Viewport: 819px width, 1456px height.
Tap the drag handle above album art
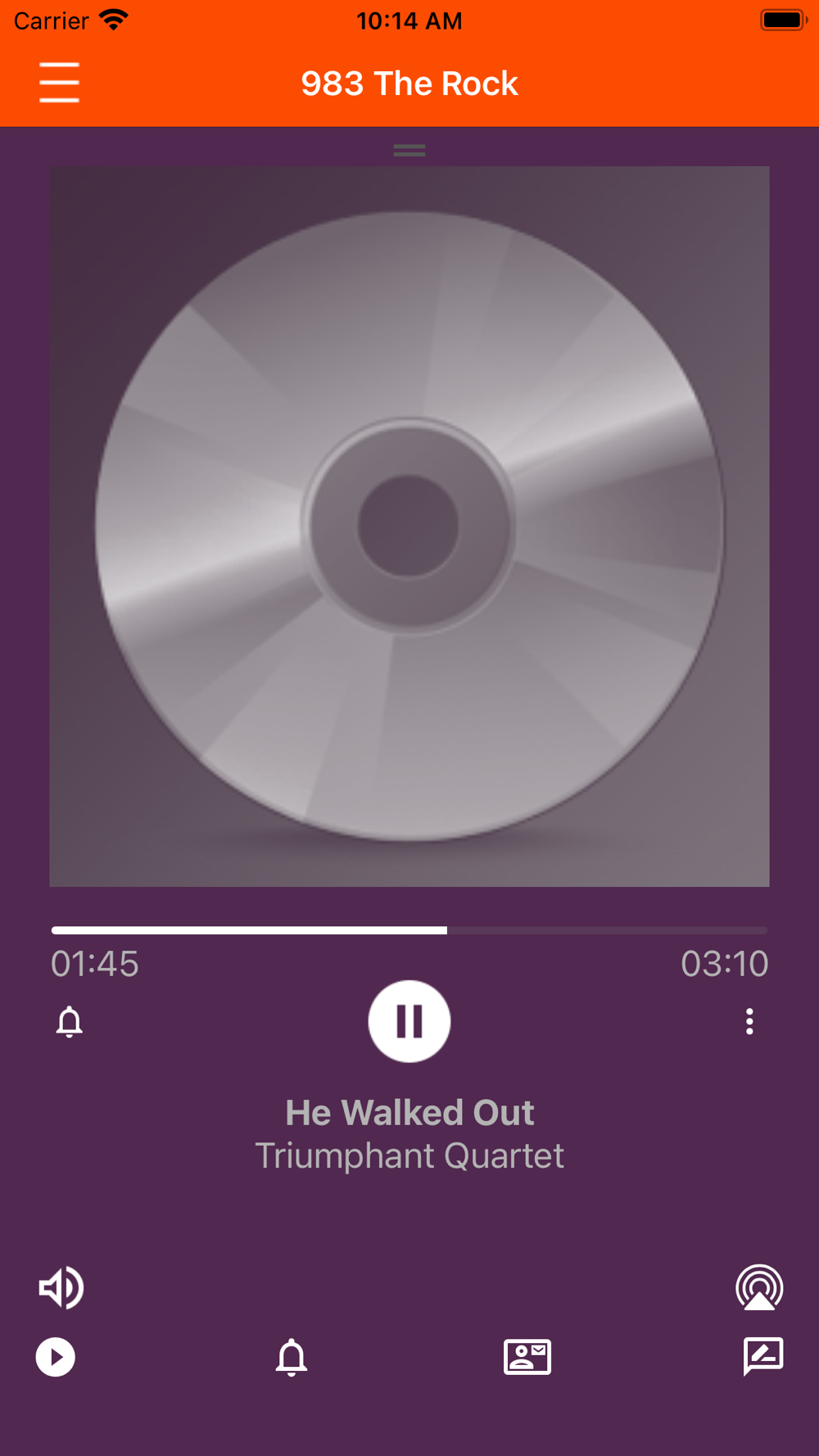coord(409,150)
